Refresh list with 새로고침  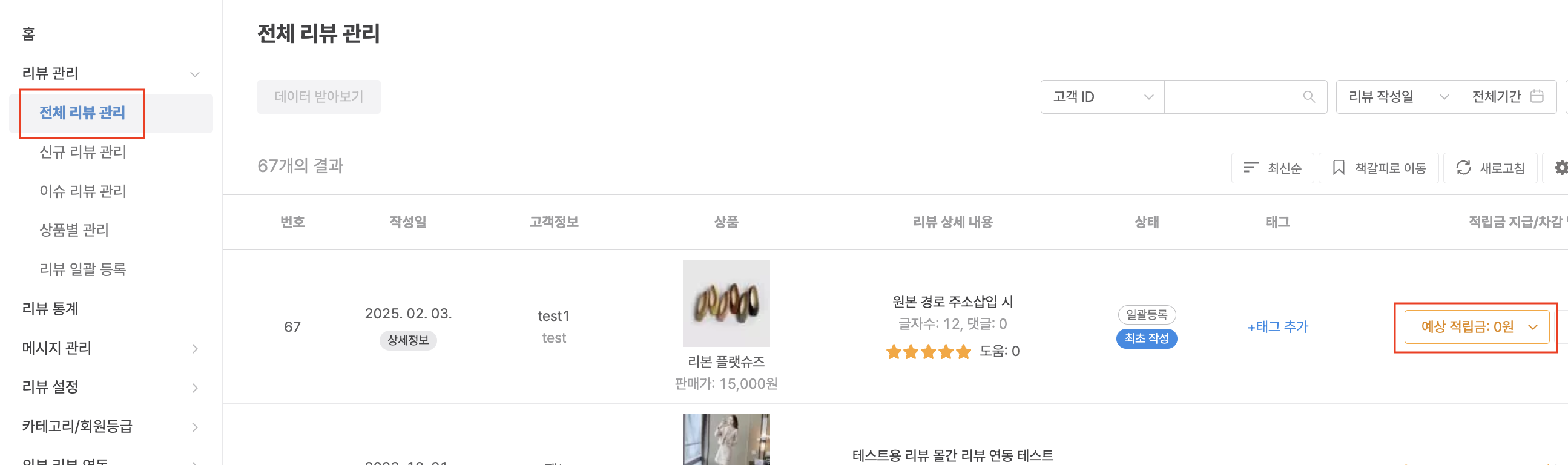click(x=1489, y=168)
